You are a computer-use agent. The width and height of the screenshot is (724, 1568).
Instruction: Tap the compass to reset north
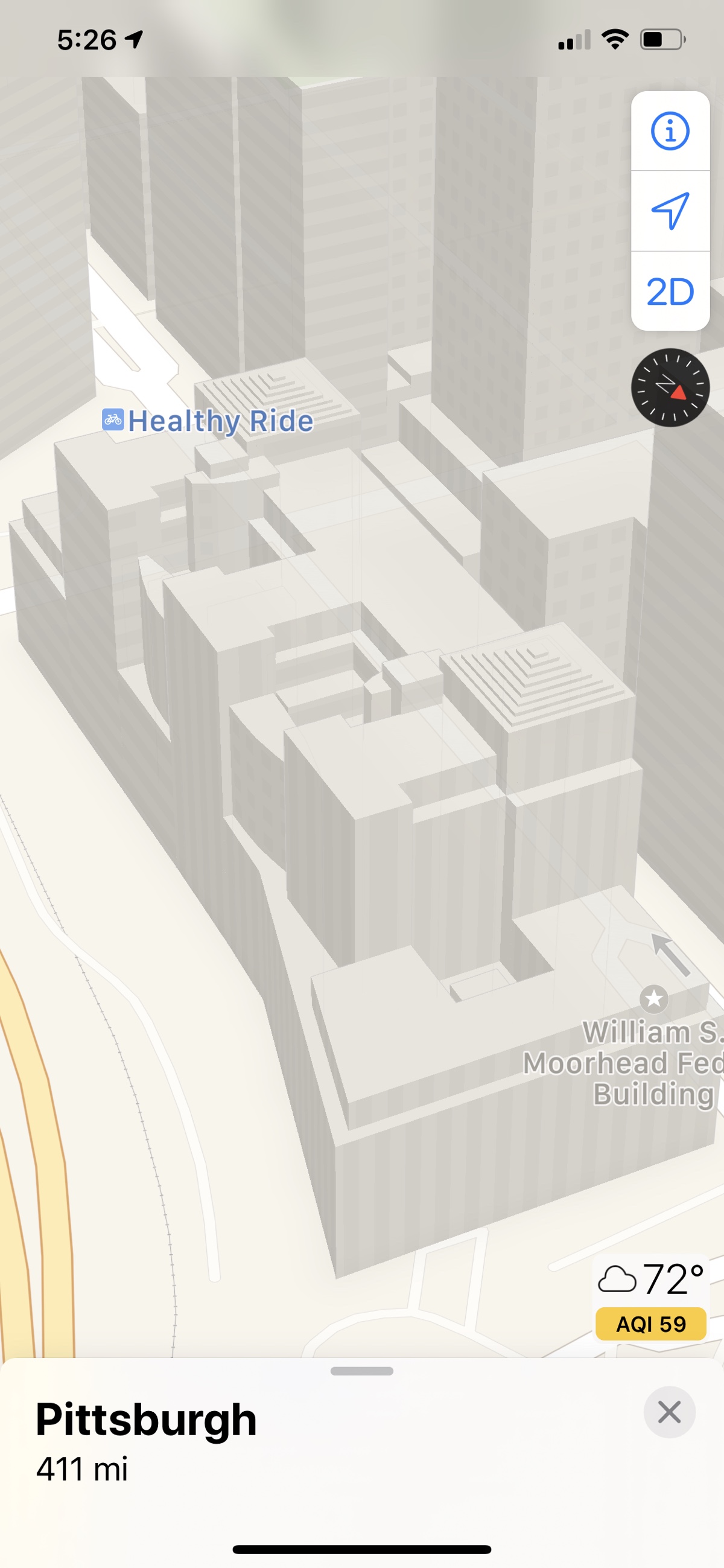(x=670, y=387)
